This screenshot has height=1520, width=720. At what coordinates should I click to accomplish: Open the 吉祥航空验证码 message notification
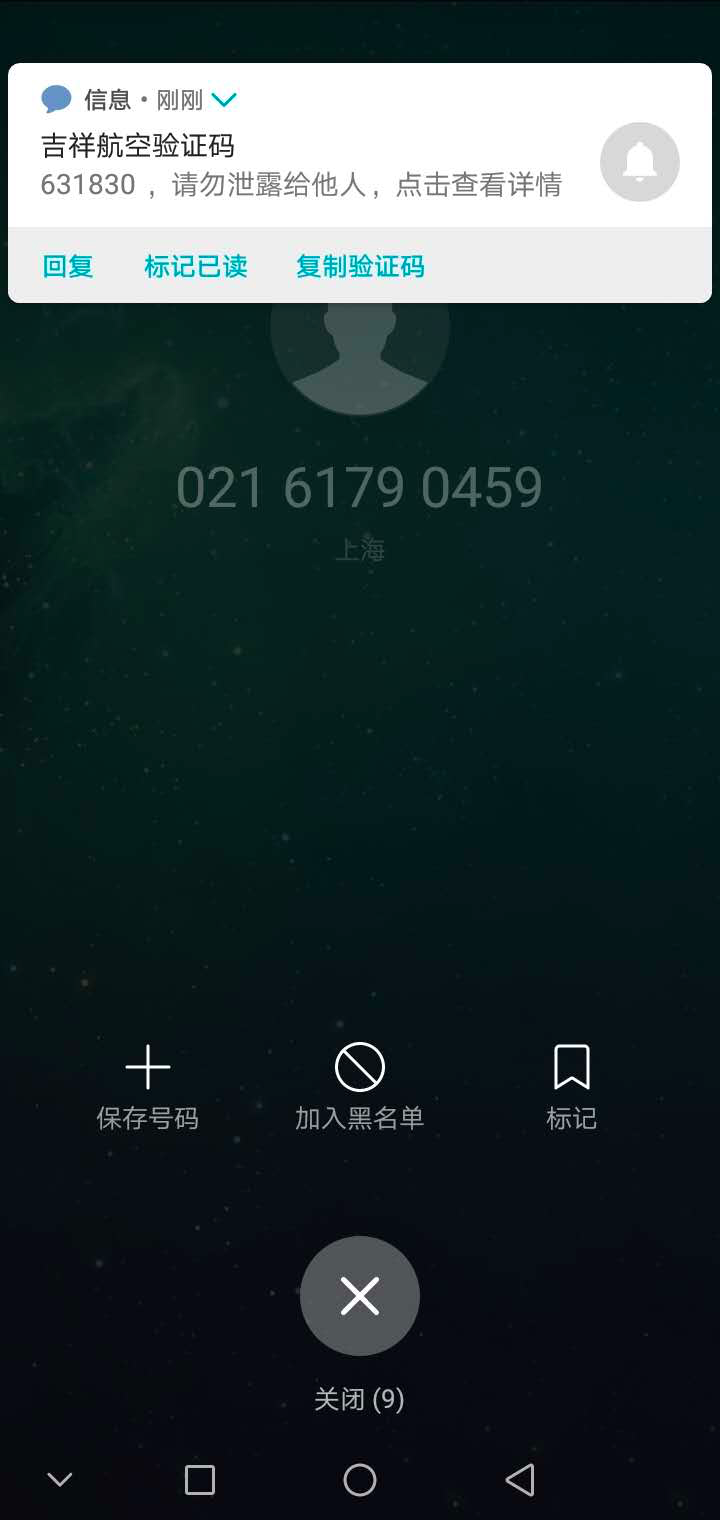click(x=300, y=166)
